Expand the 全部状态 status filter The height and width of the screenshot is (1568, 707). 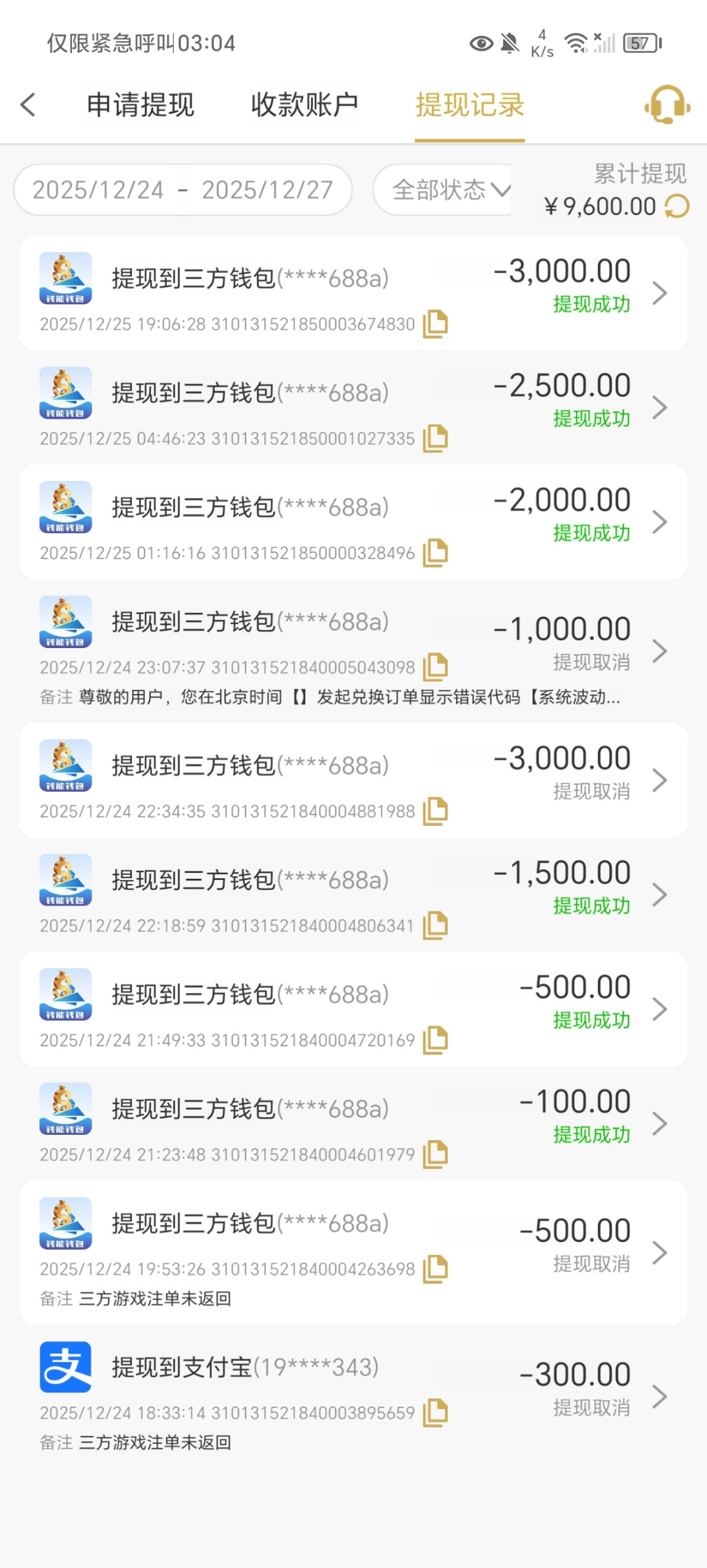coord(450,190)
